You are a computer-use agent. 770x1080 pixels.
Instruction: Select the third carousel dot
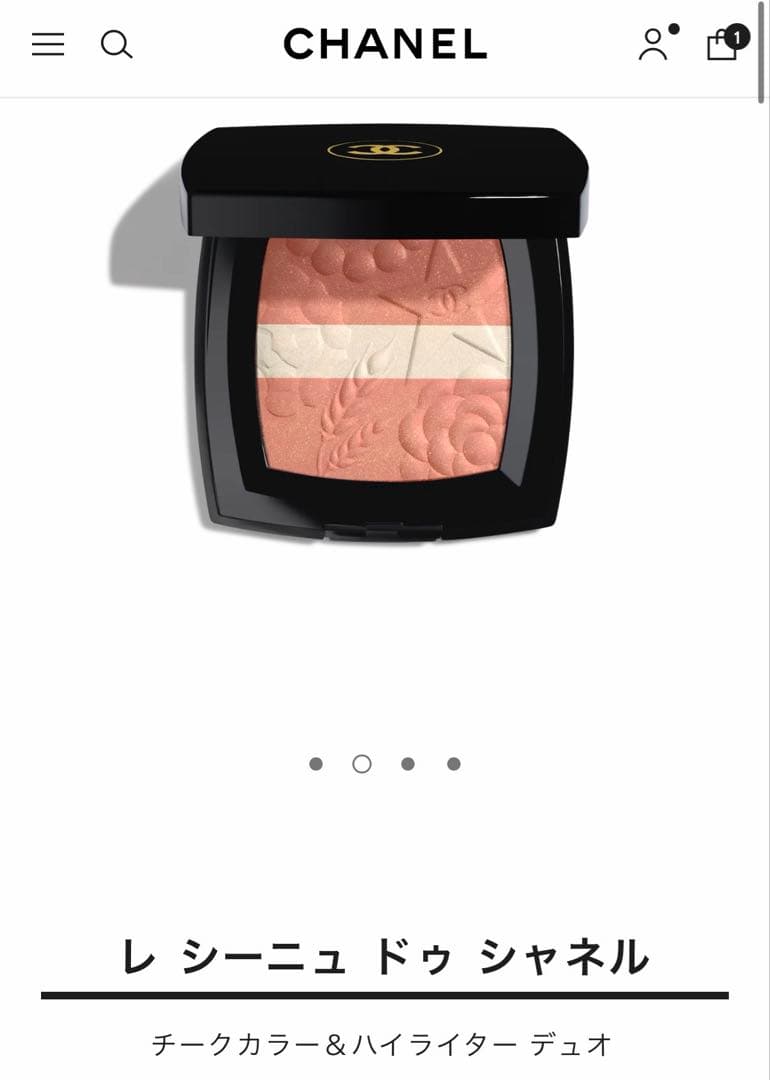click(x=408, y=762)
